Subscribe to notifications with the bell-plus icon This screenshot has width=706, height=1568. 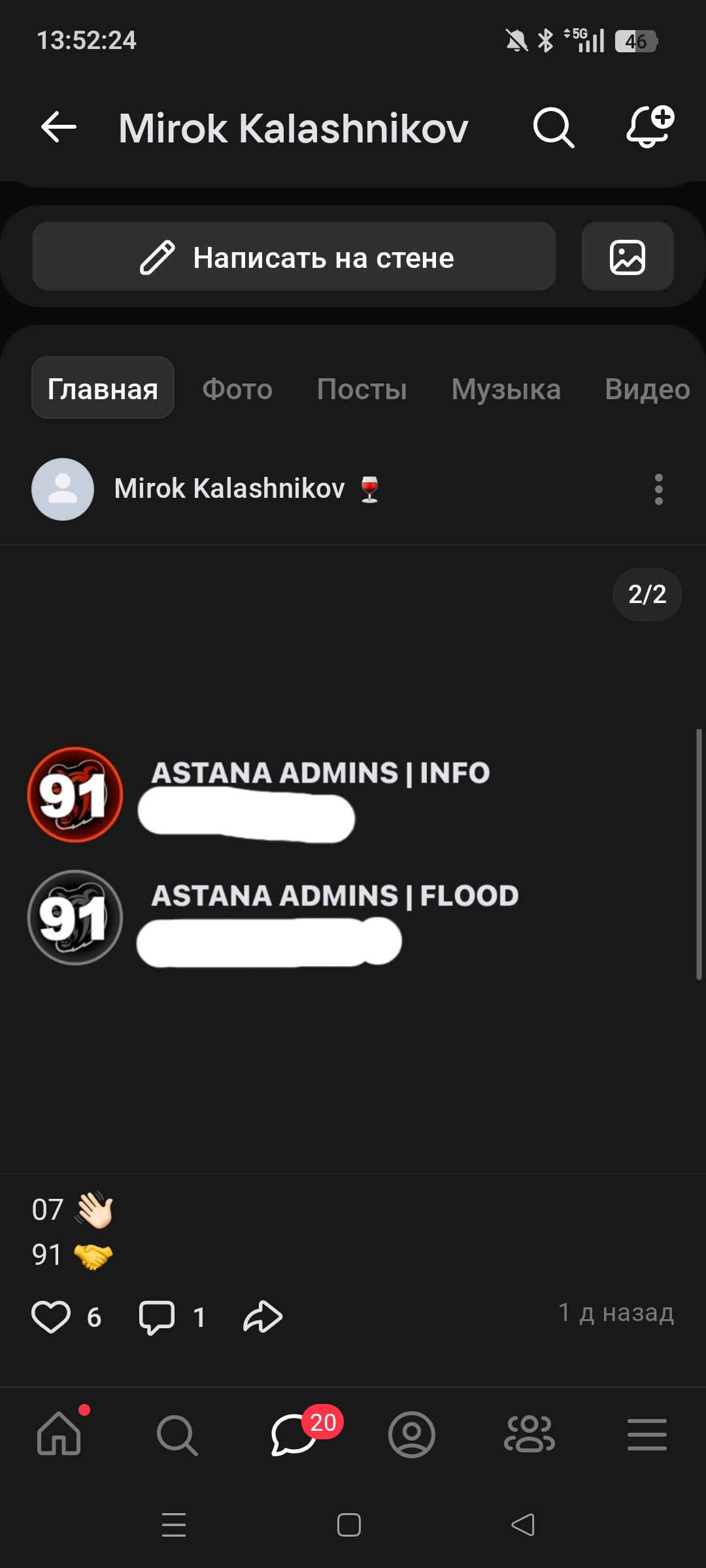(649, 127)
